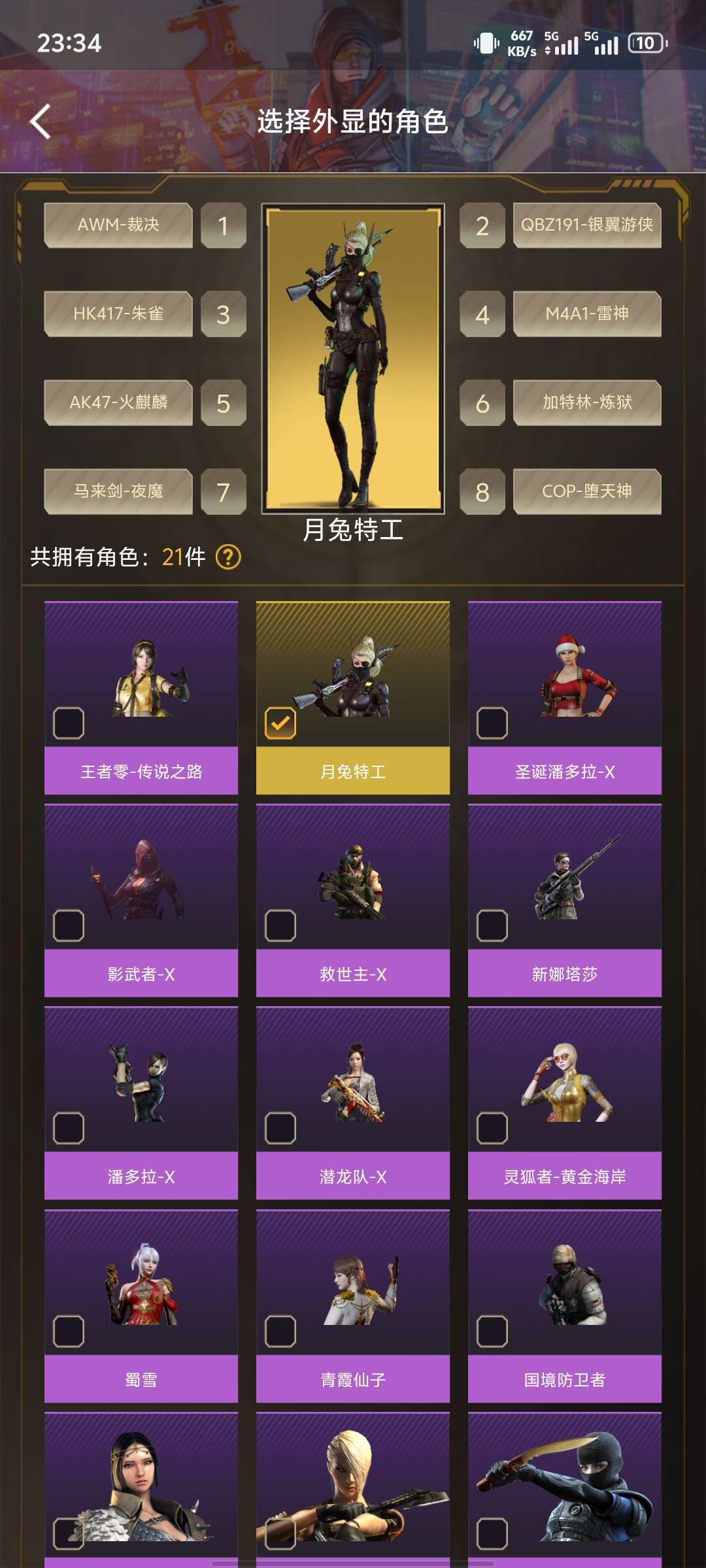This screenshot has width=706, height=1568.
Task: Uncheck the 月兔特工 character checkbox
Action: point(280,723)
